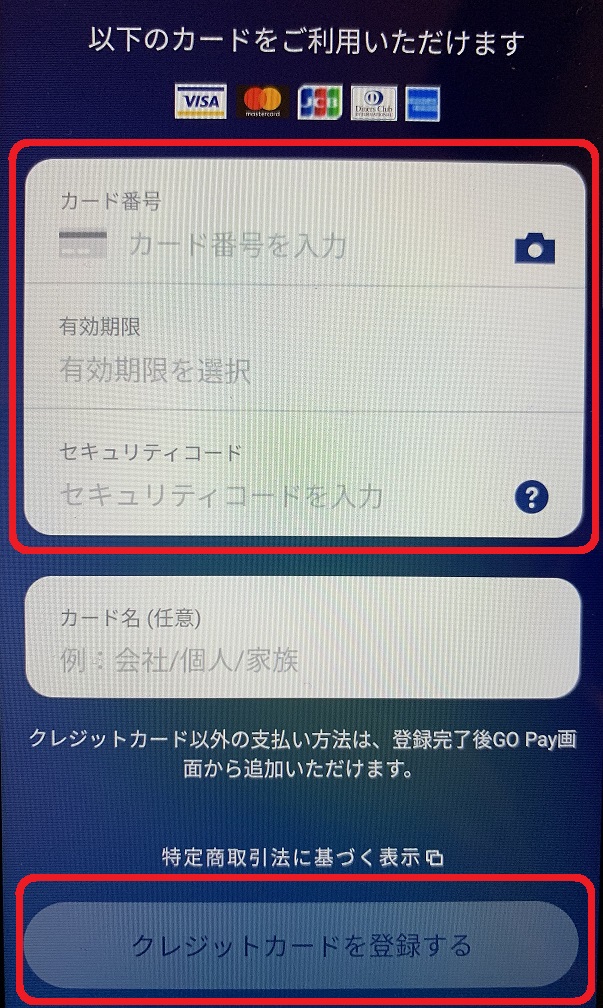The height and width of the screenshot is (1008, 603).
Task: Scan card with the camera icon
Action: (x=534, y=249)
